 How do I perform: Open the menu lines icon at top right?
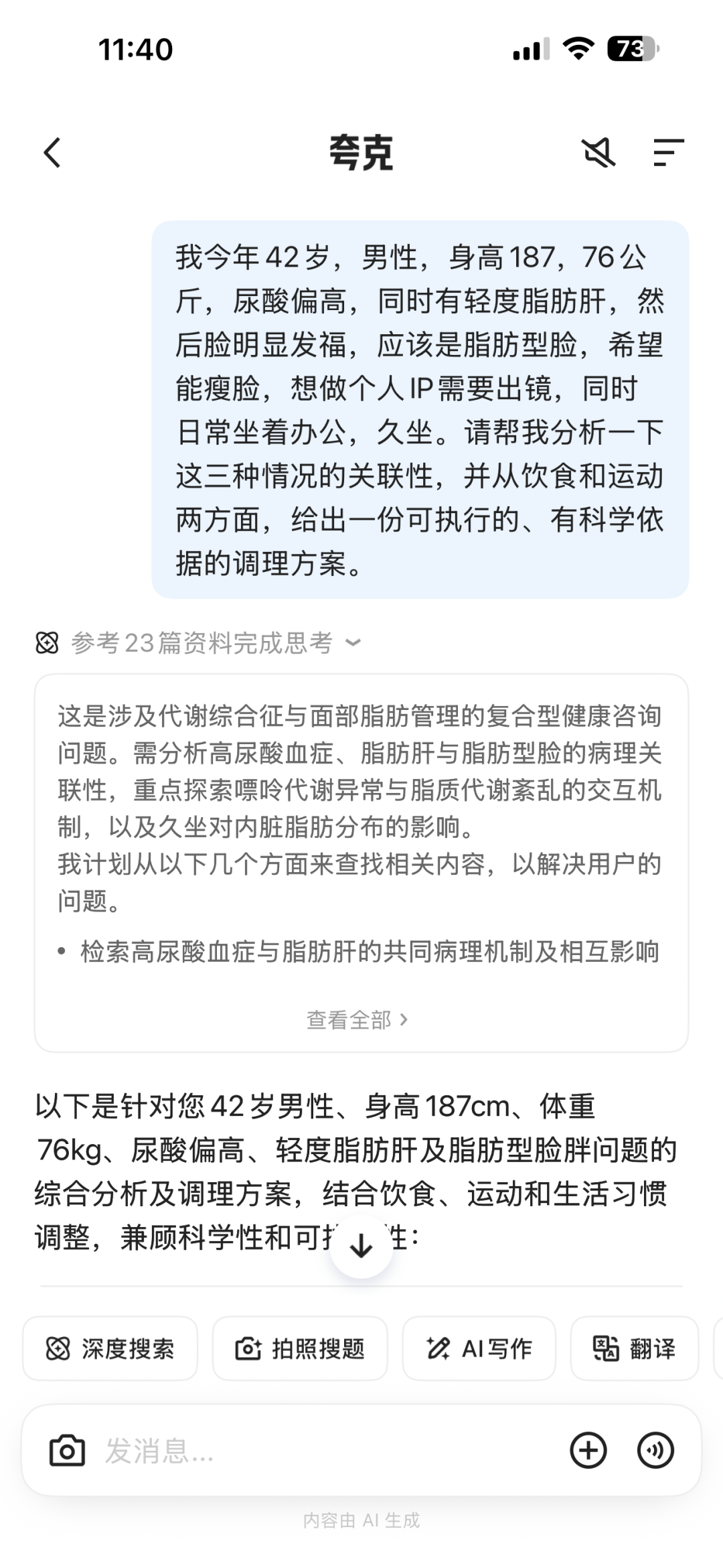[668, 153]
